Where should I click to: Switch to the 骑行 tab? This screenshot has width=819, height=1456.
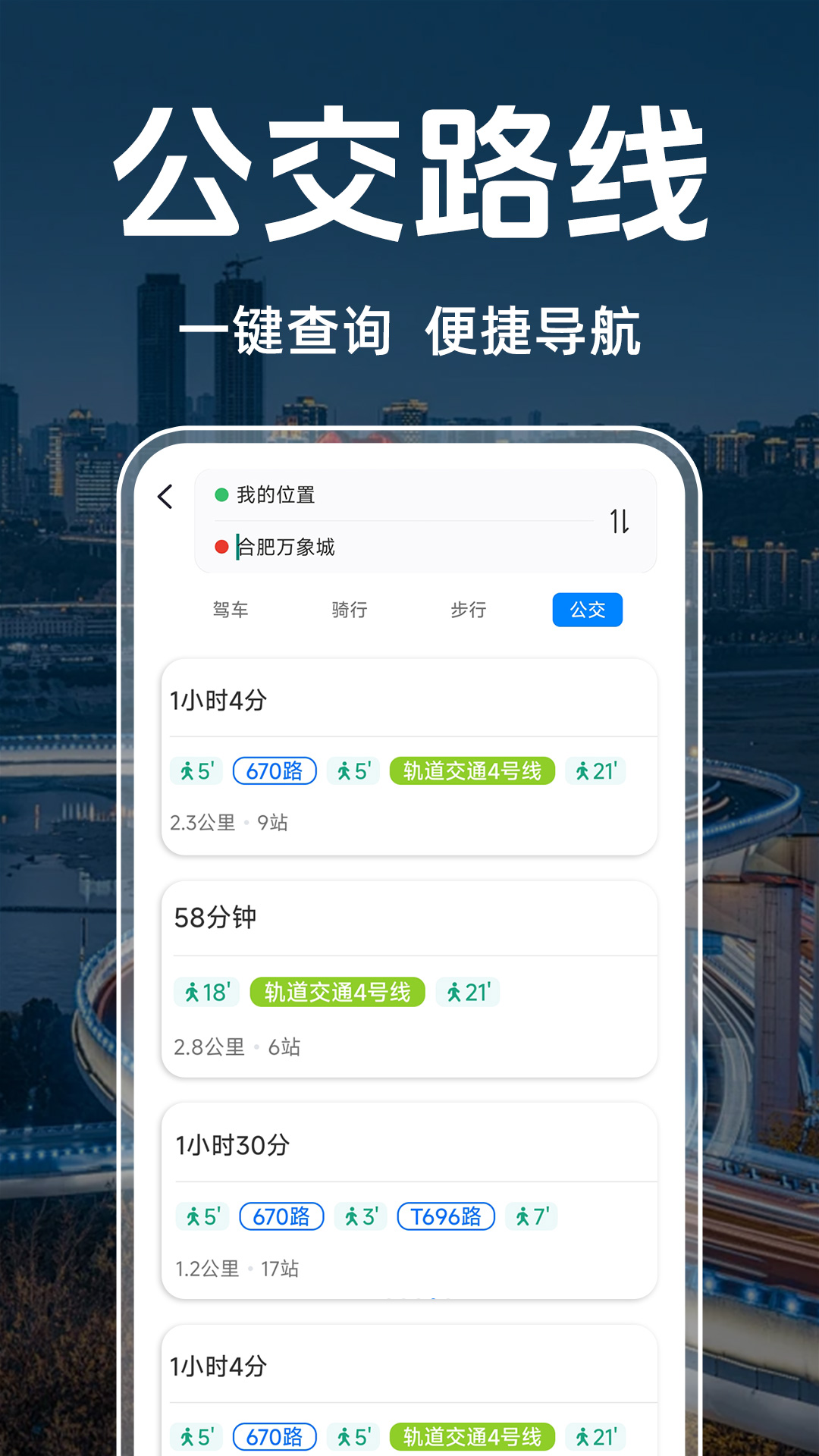coord(350,610)
